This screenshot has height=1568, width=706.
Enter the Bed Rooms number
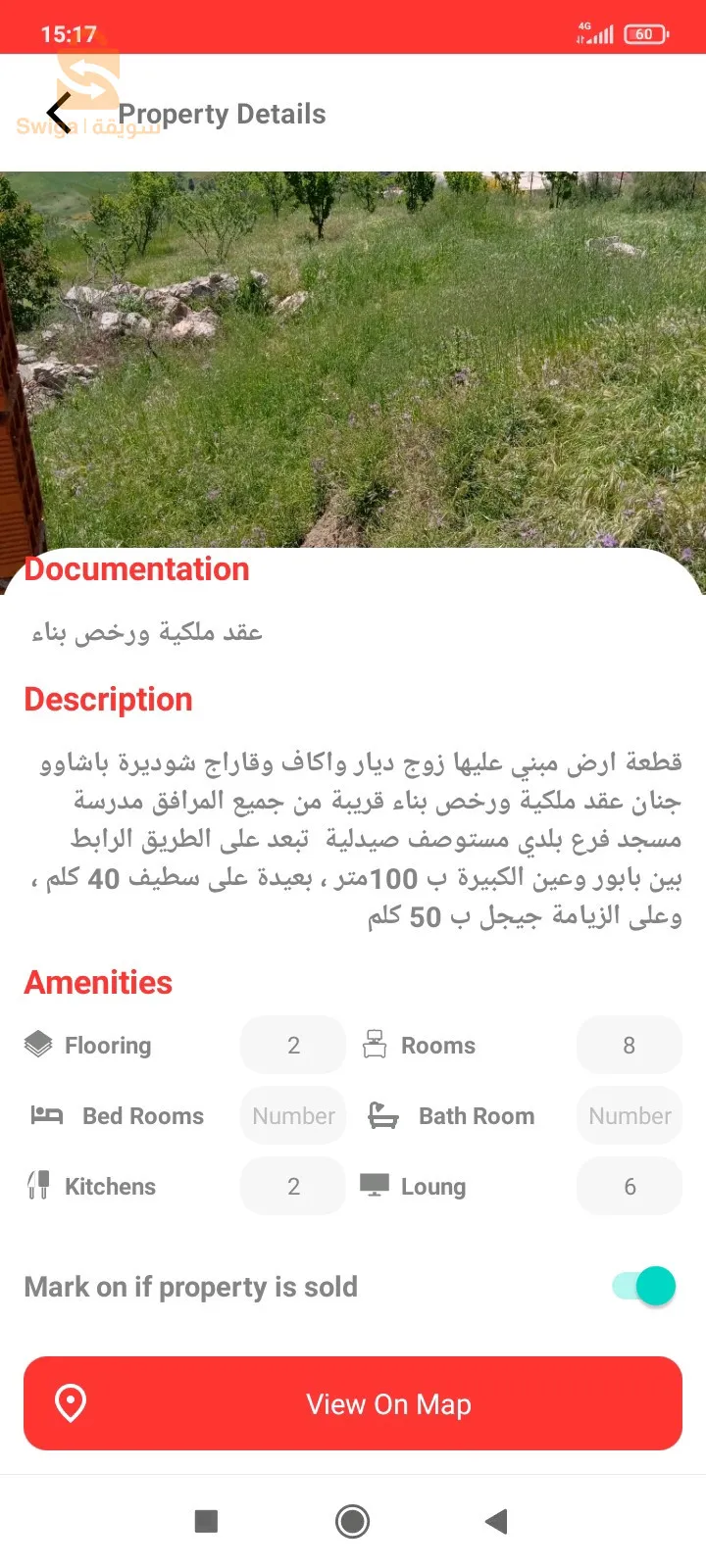pyautogui.click(x=293, y=1116)
